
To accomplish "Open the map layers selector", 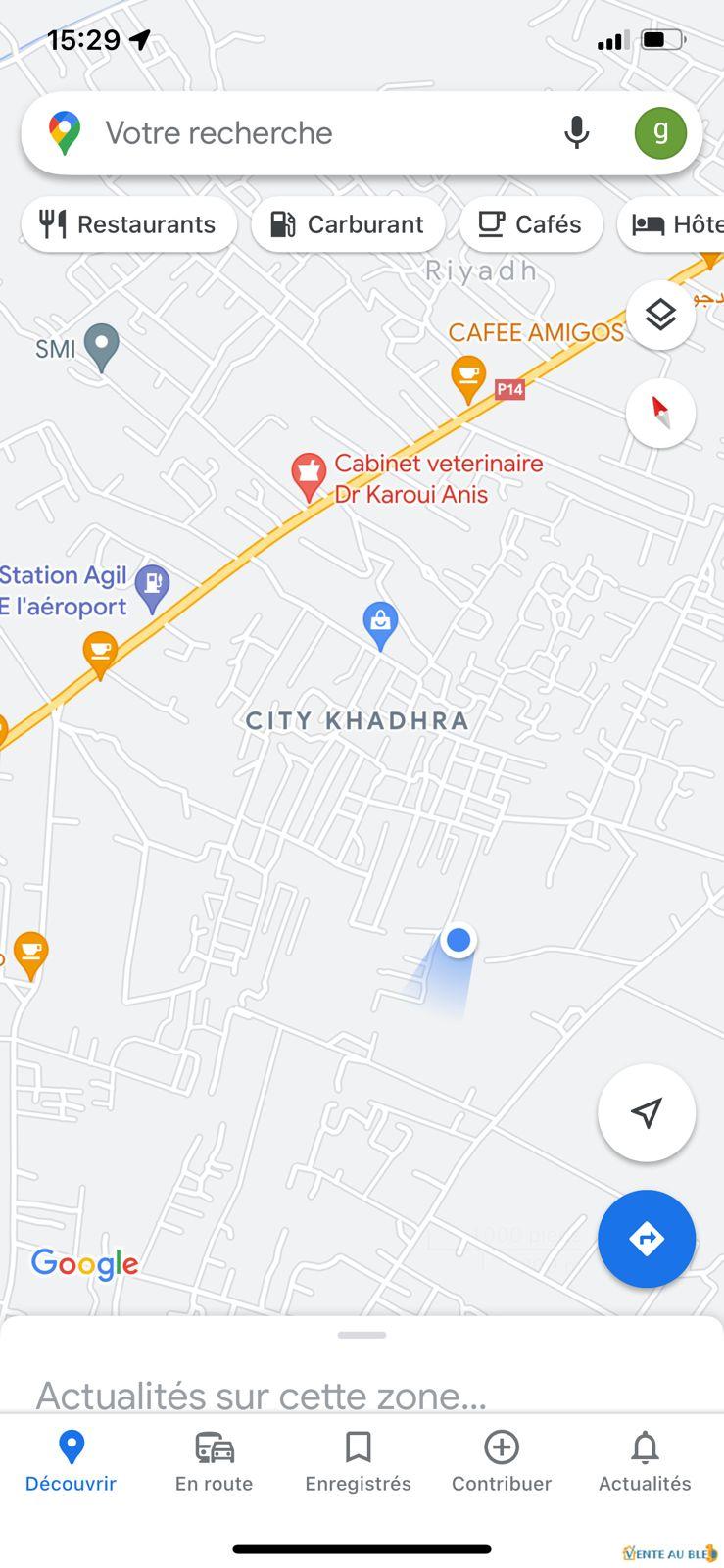I will 660,316.
